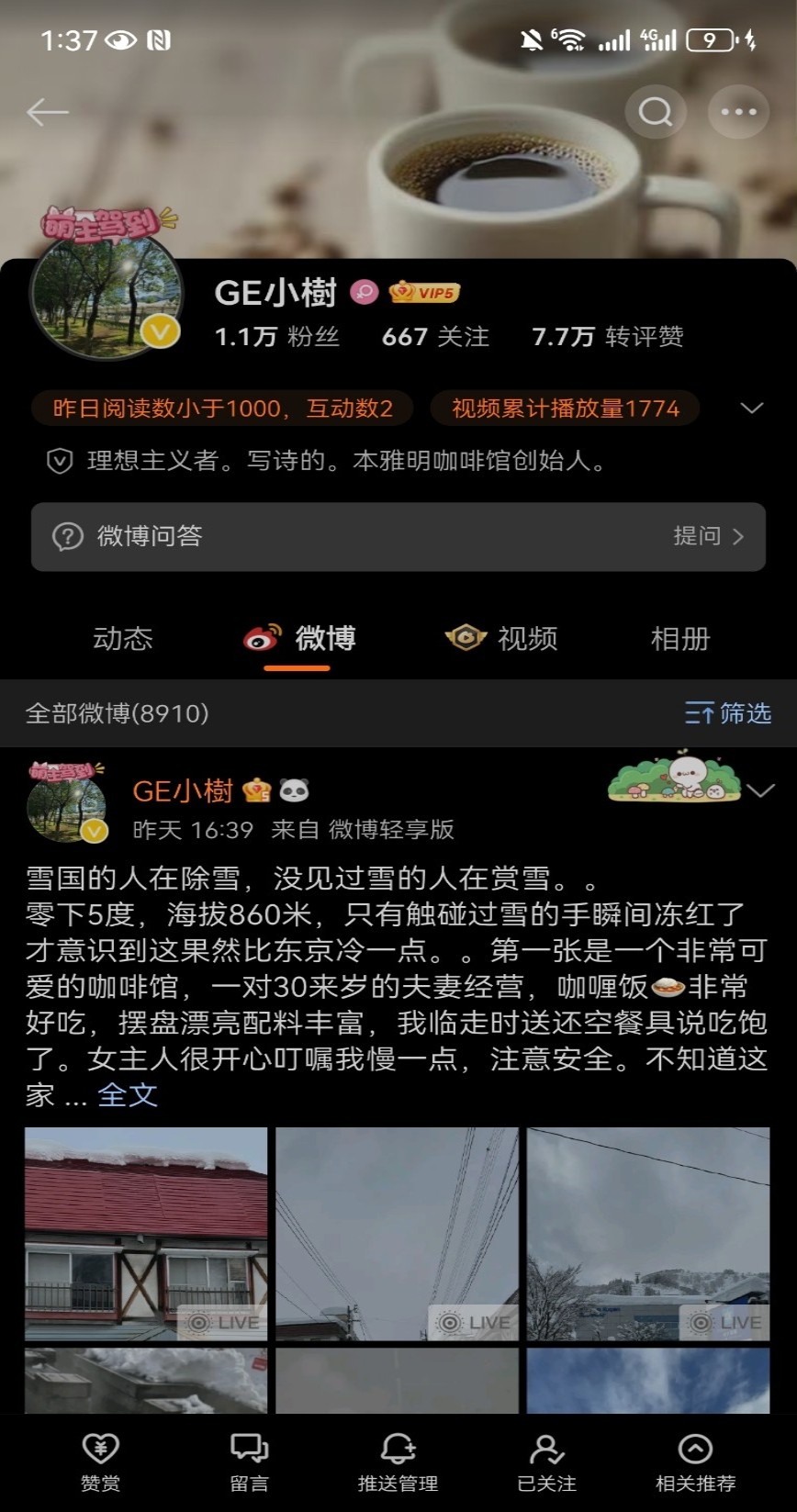Open the 筛选 filter for posts
The image size is (797, 1512).
[x=728, y=713]
